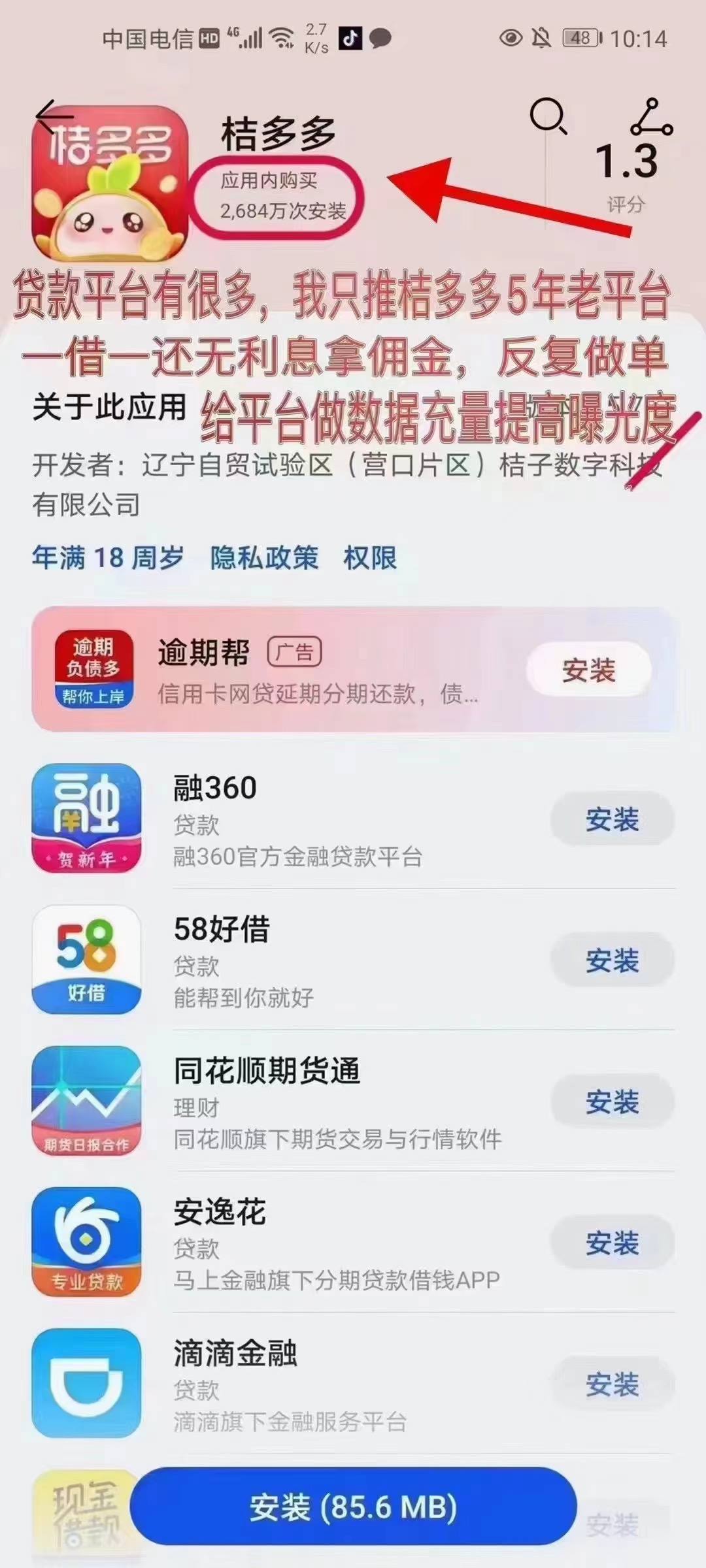The width and height of the screenshot is (706, 1568).
Task: Install 同花顺期货通
Action: point(613,1102)
